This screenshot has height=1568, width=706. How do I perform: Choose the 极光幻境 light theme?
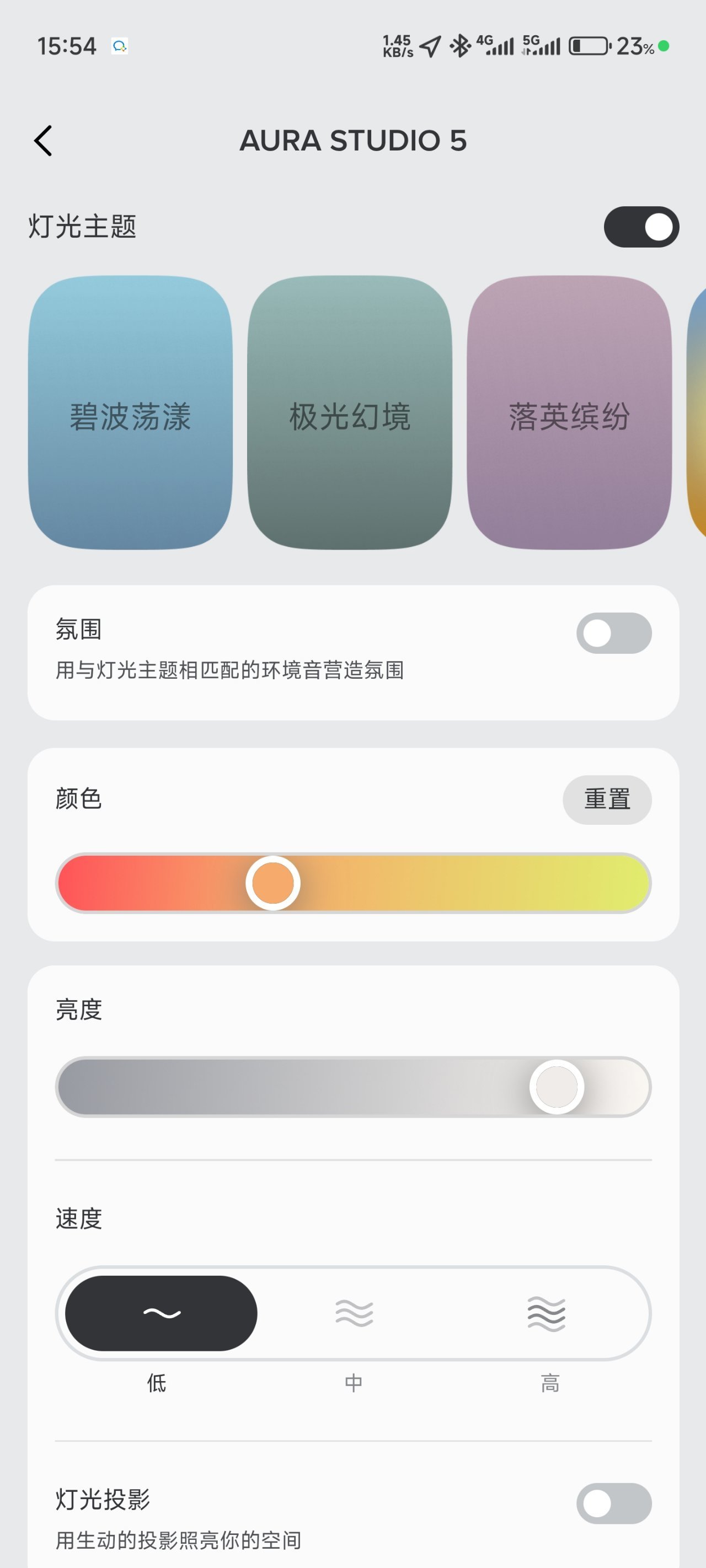point(350,414)
